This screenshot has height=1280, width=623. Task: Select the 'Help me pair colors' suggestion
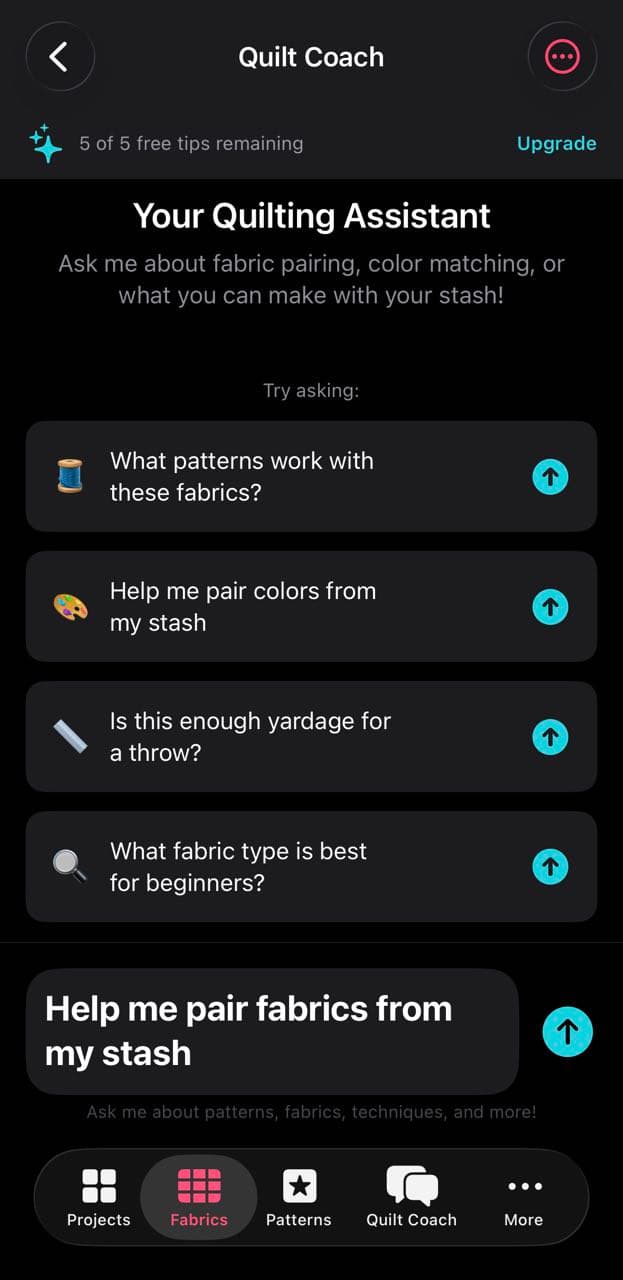pyautogui.click(x=311, y=607)
